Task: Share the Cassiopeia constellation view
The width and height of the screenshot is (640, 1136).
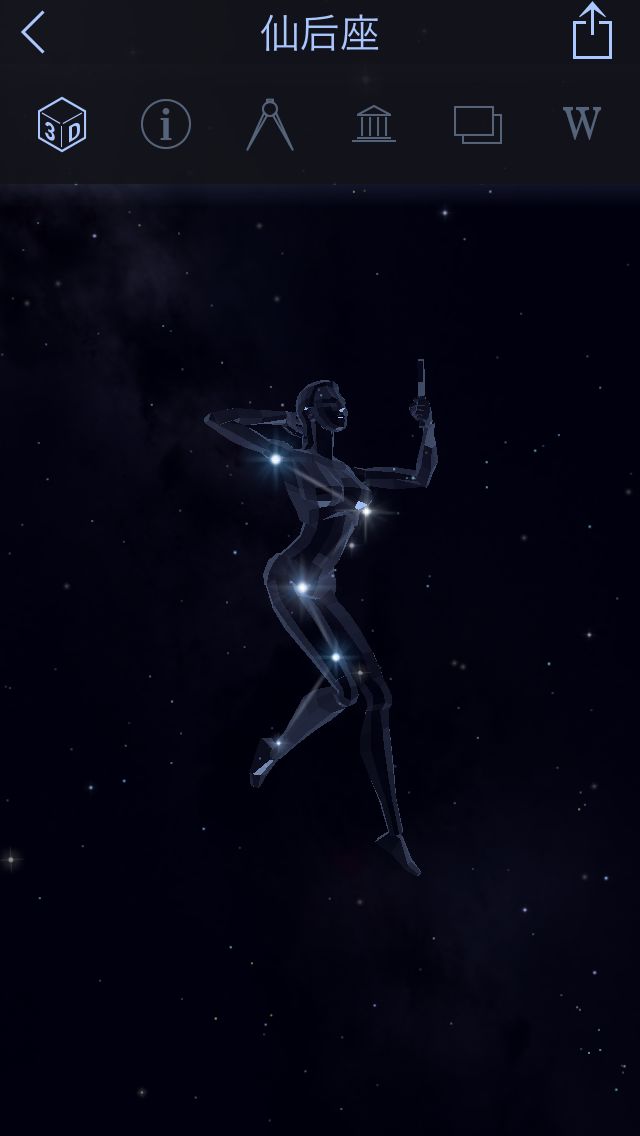Action: [591, 32]
